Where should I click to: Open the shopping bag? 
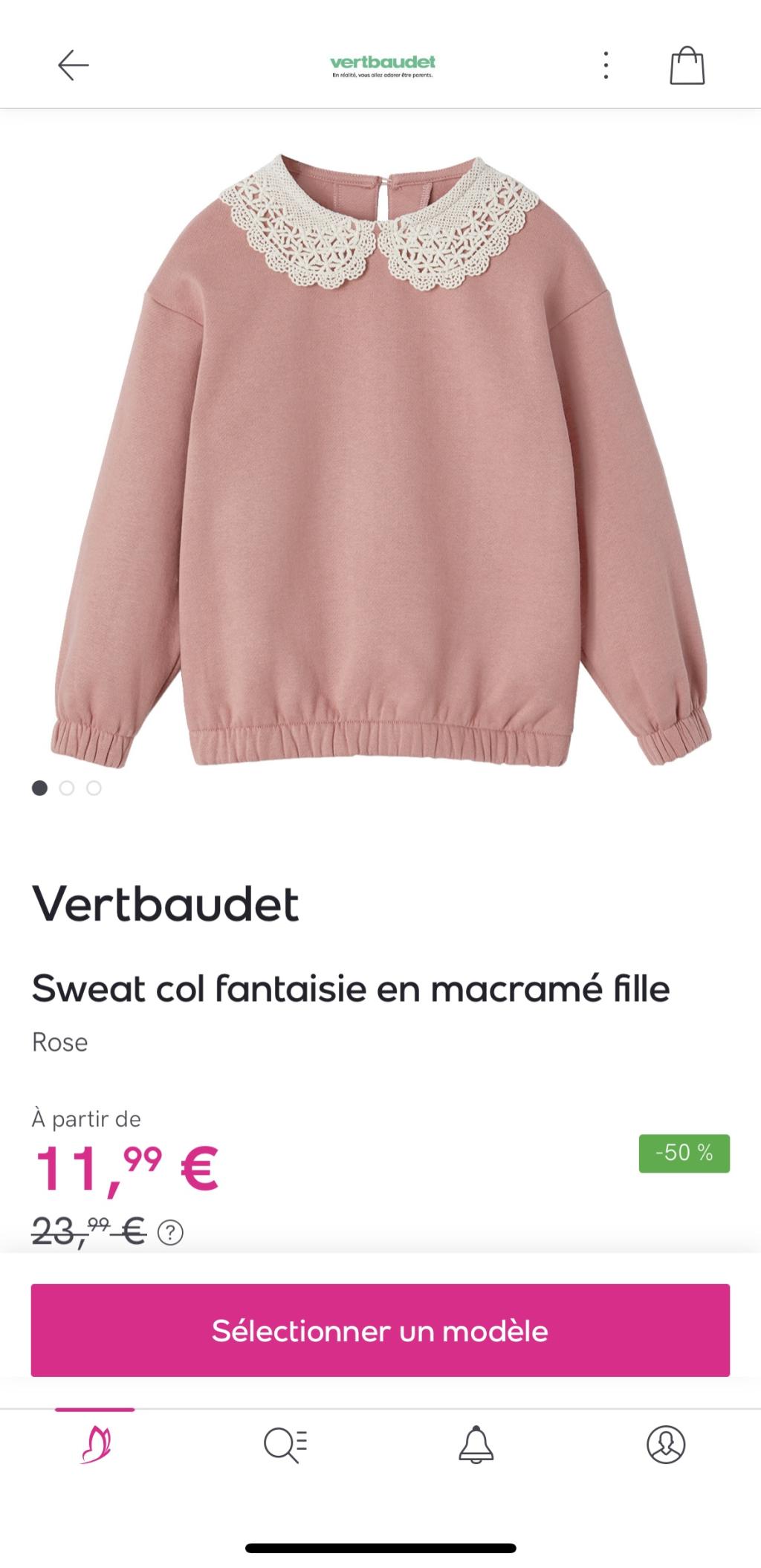(x=687, y=65)
